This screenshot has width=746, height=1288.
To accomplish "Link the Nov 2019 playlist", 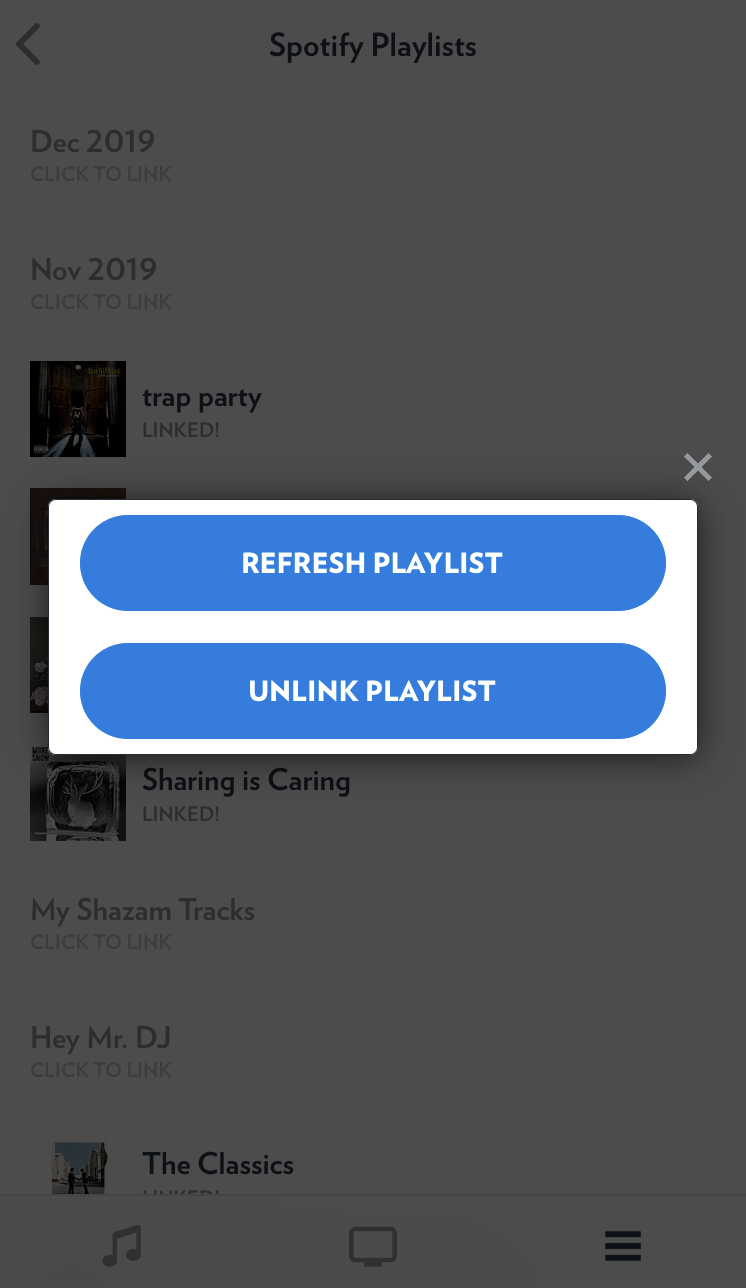I will point(373,281).
